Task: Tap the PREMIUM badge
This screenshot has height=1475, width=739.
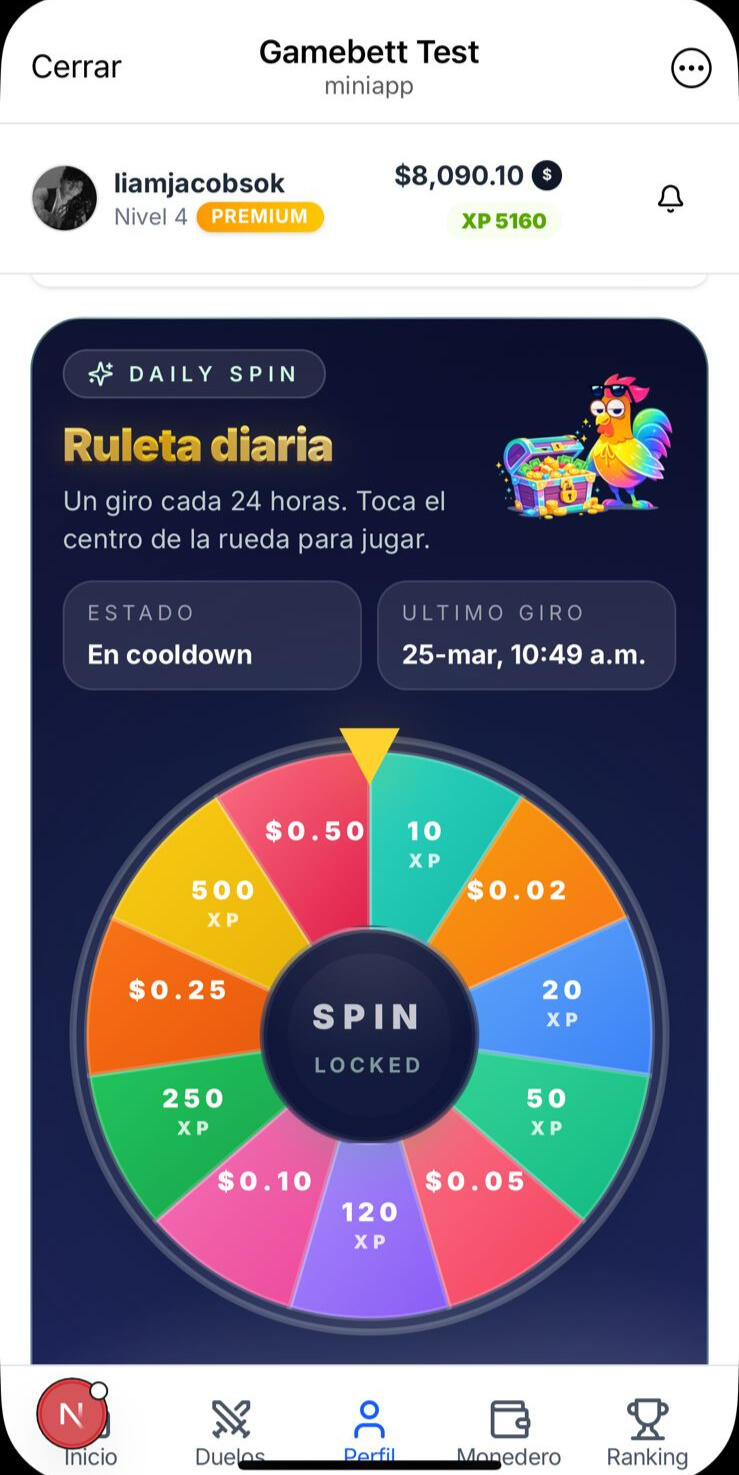Action: coord(259,216)
